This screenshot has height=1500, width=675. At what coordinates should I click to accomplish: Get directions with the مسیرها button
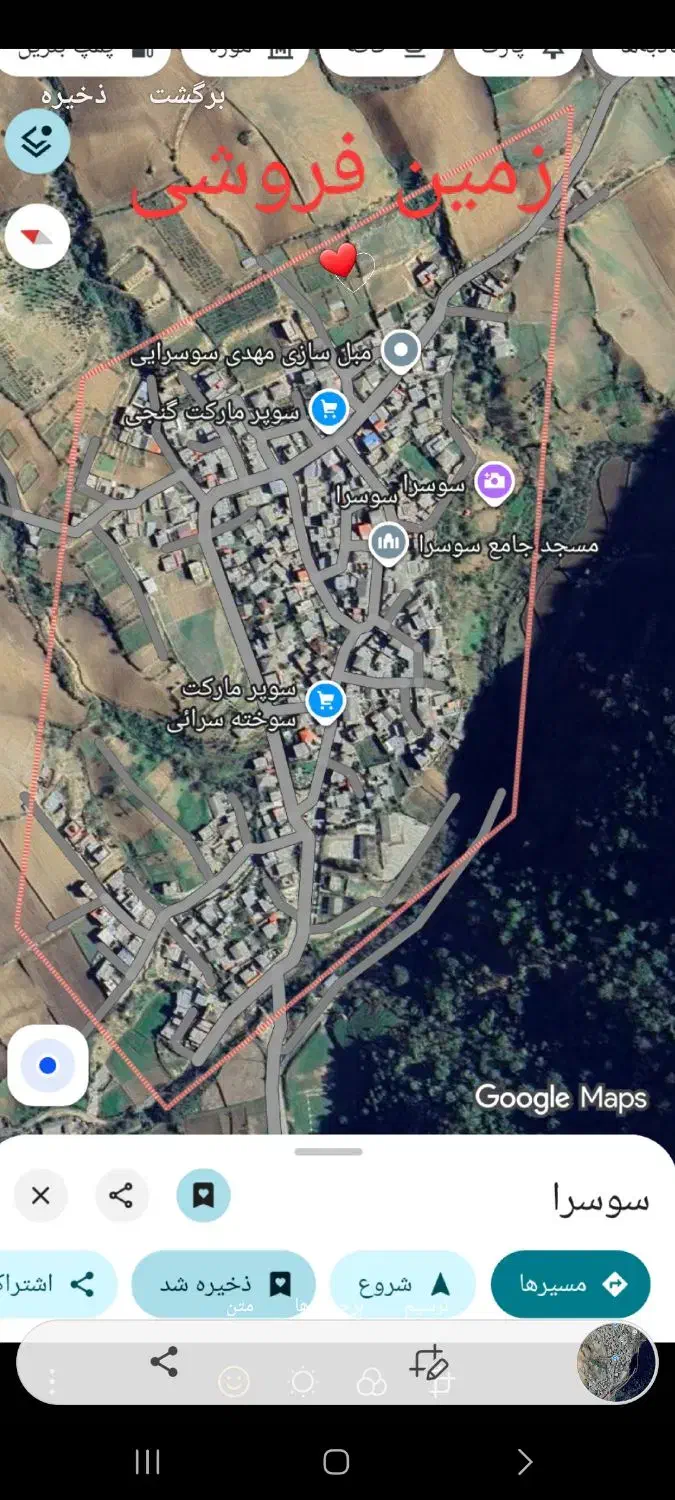tap(570, 1284)
